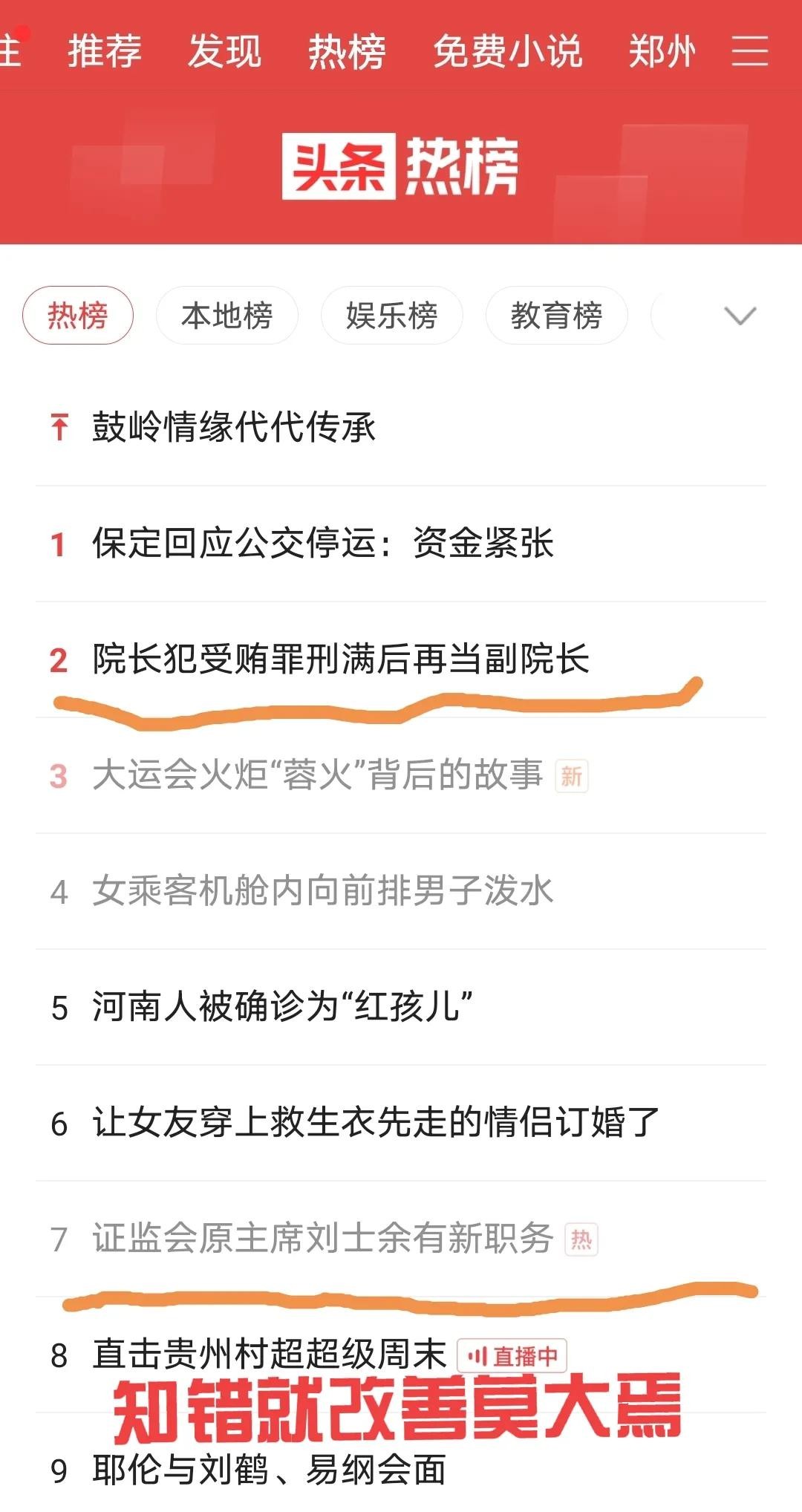Watch live 直击贵州村超超级周末

click(269, 1355)
